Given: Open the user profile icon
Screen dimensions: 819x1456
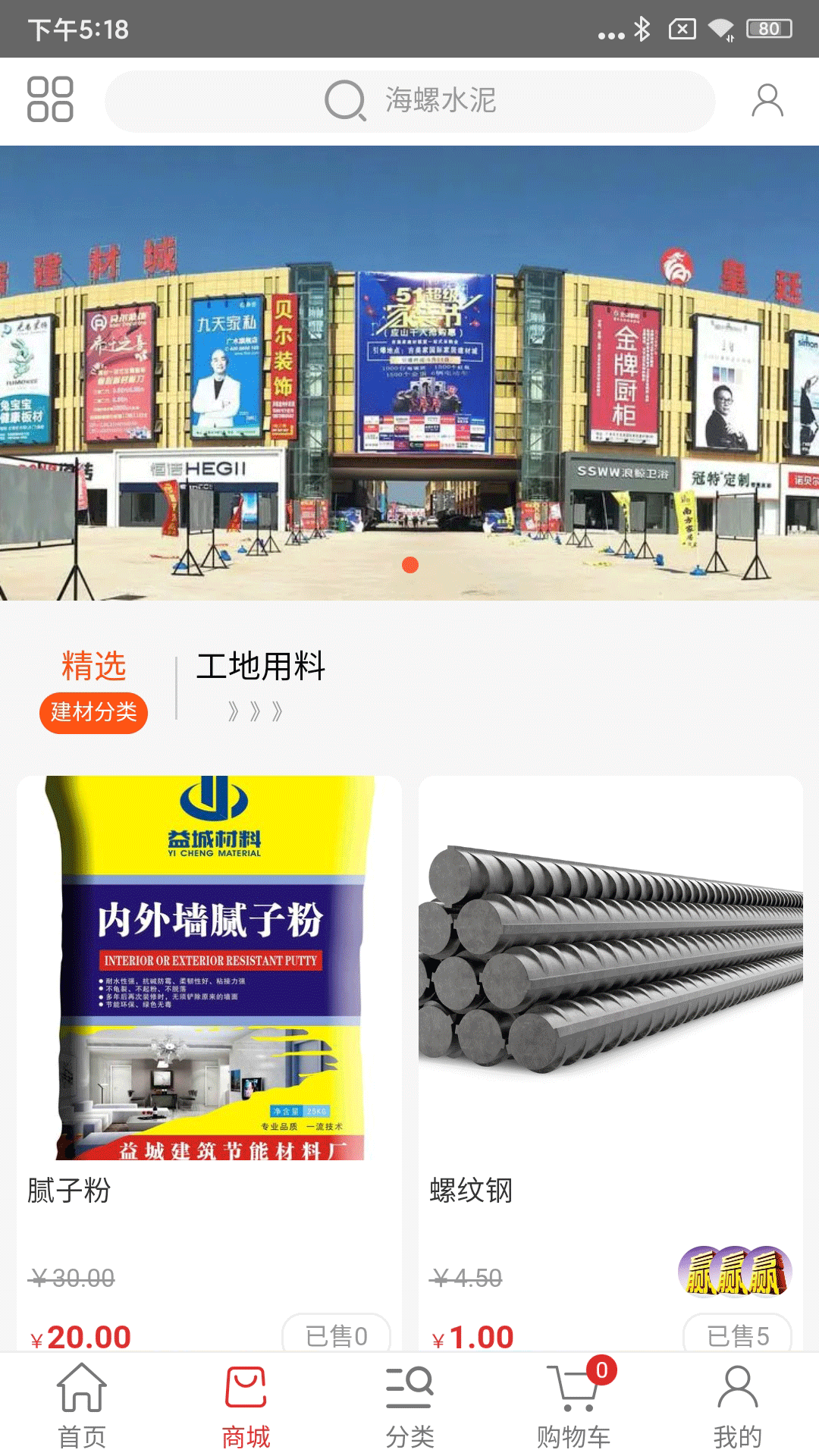Looking at the screenshot, I should tap(767, 100).
